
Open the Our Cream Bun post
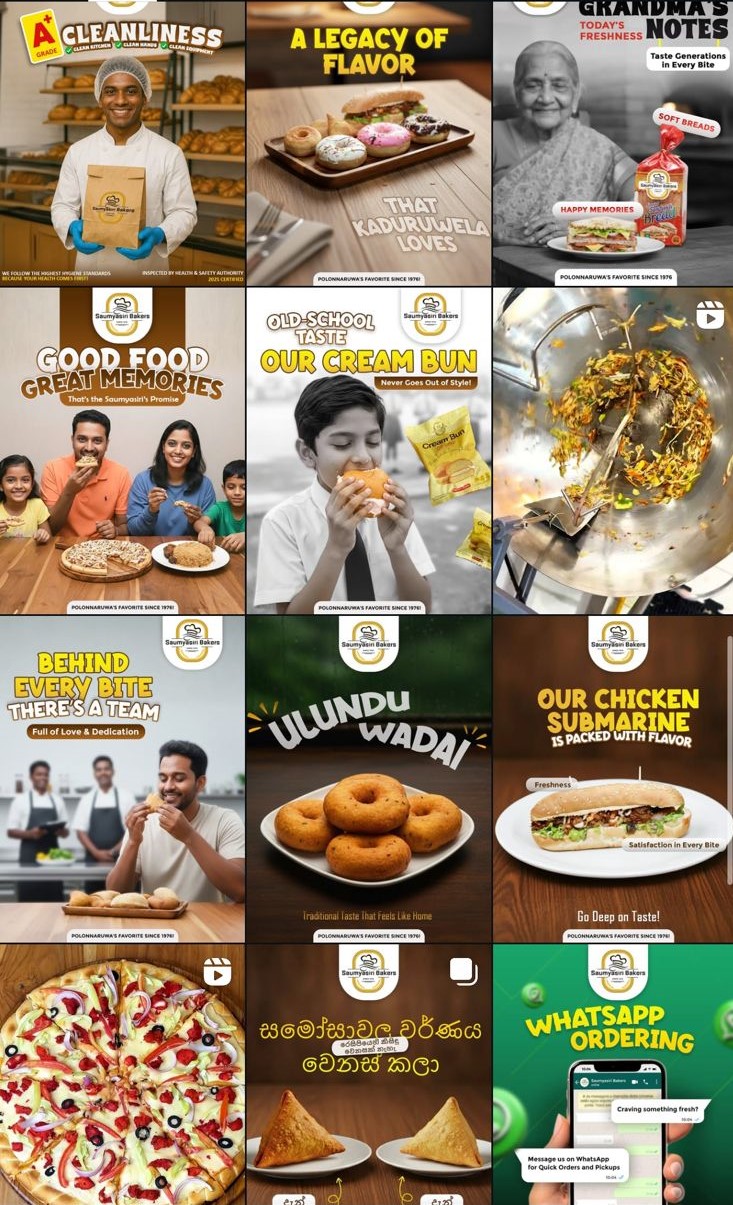(x=368, y=450)
